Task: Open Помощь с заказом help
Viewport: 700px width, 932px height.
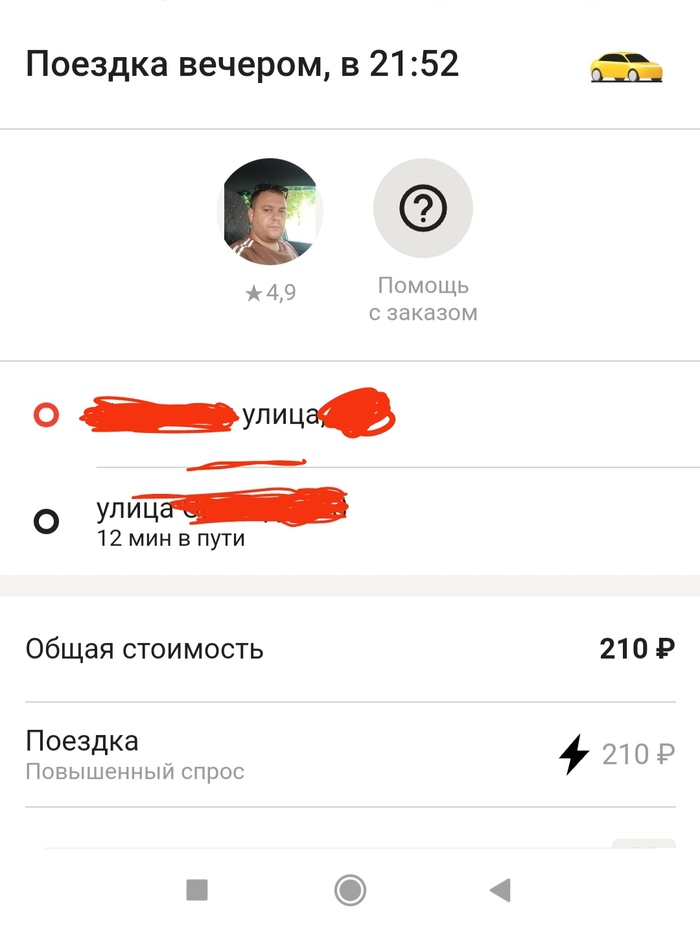Action: point(423,211)
